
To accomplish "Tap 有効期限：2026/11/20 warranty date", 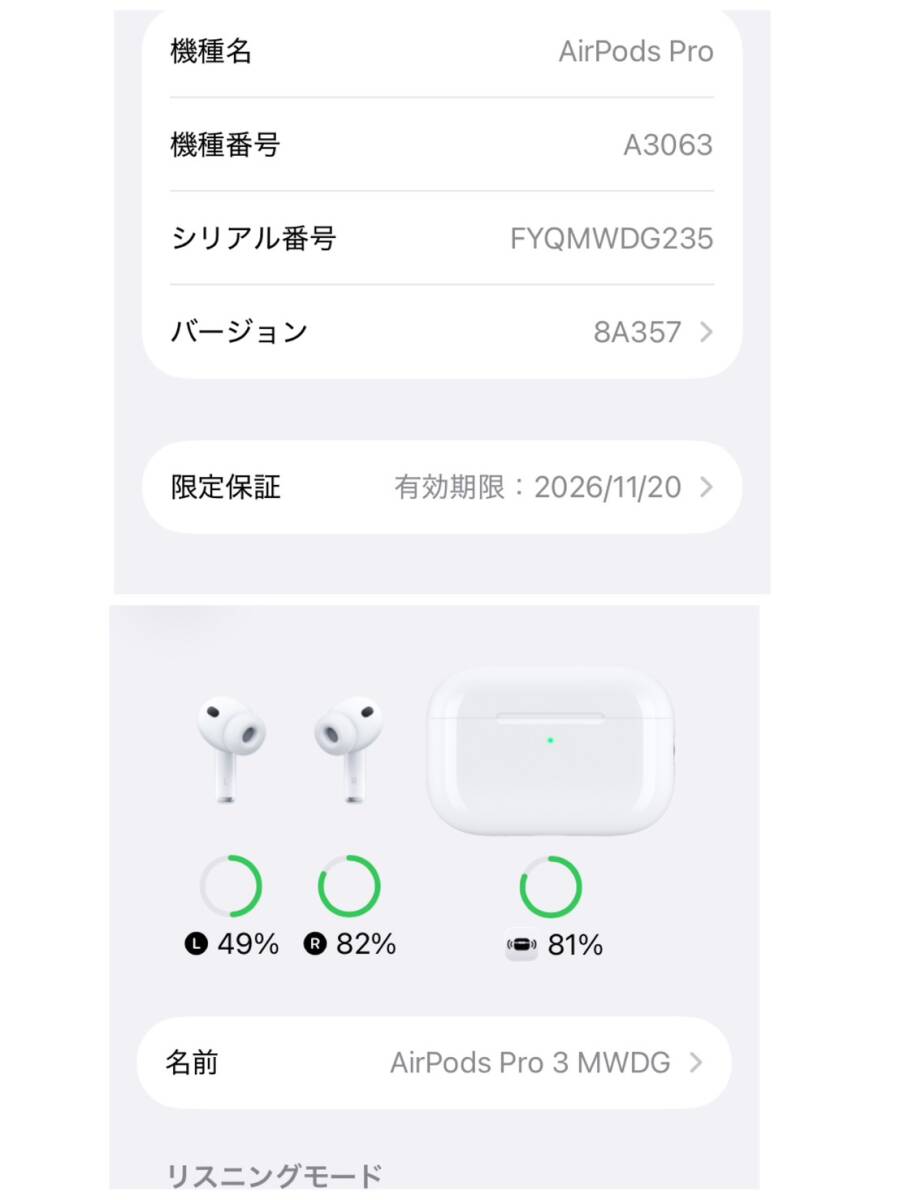I will 540,487.
